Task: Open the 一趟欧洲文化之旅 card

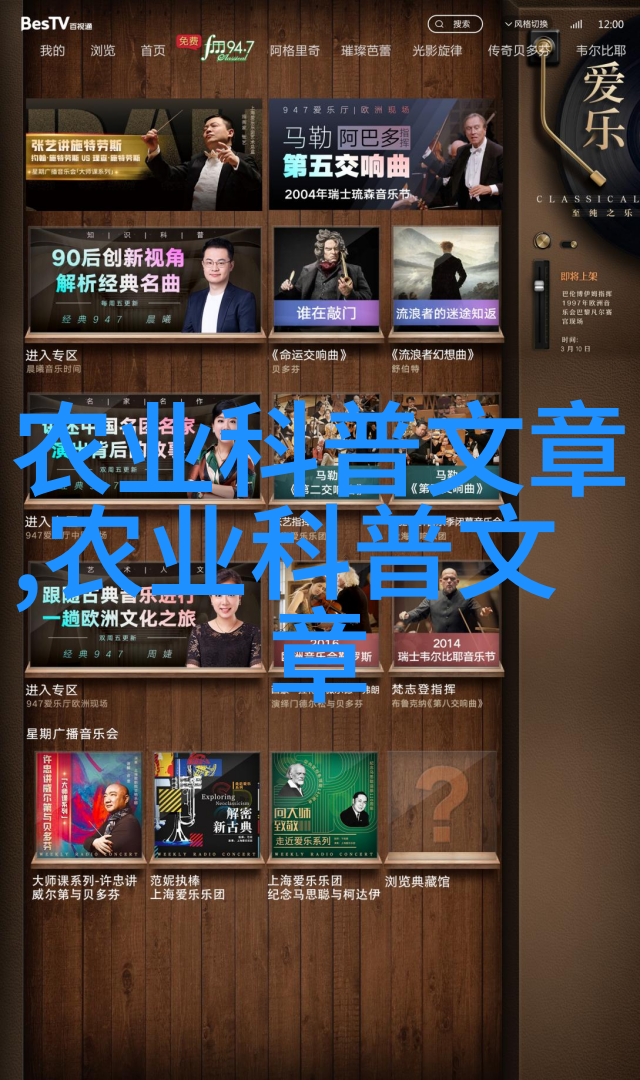Action: pos(145,615)
